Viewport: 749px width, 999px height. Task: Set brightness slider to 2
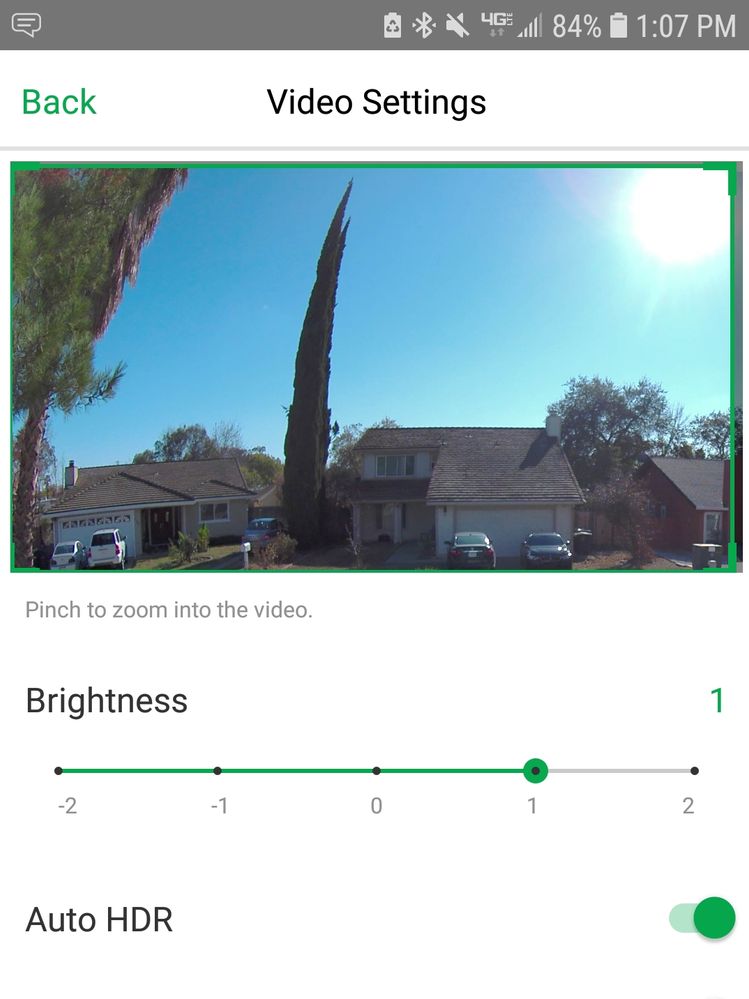click(694, 771)
